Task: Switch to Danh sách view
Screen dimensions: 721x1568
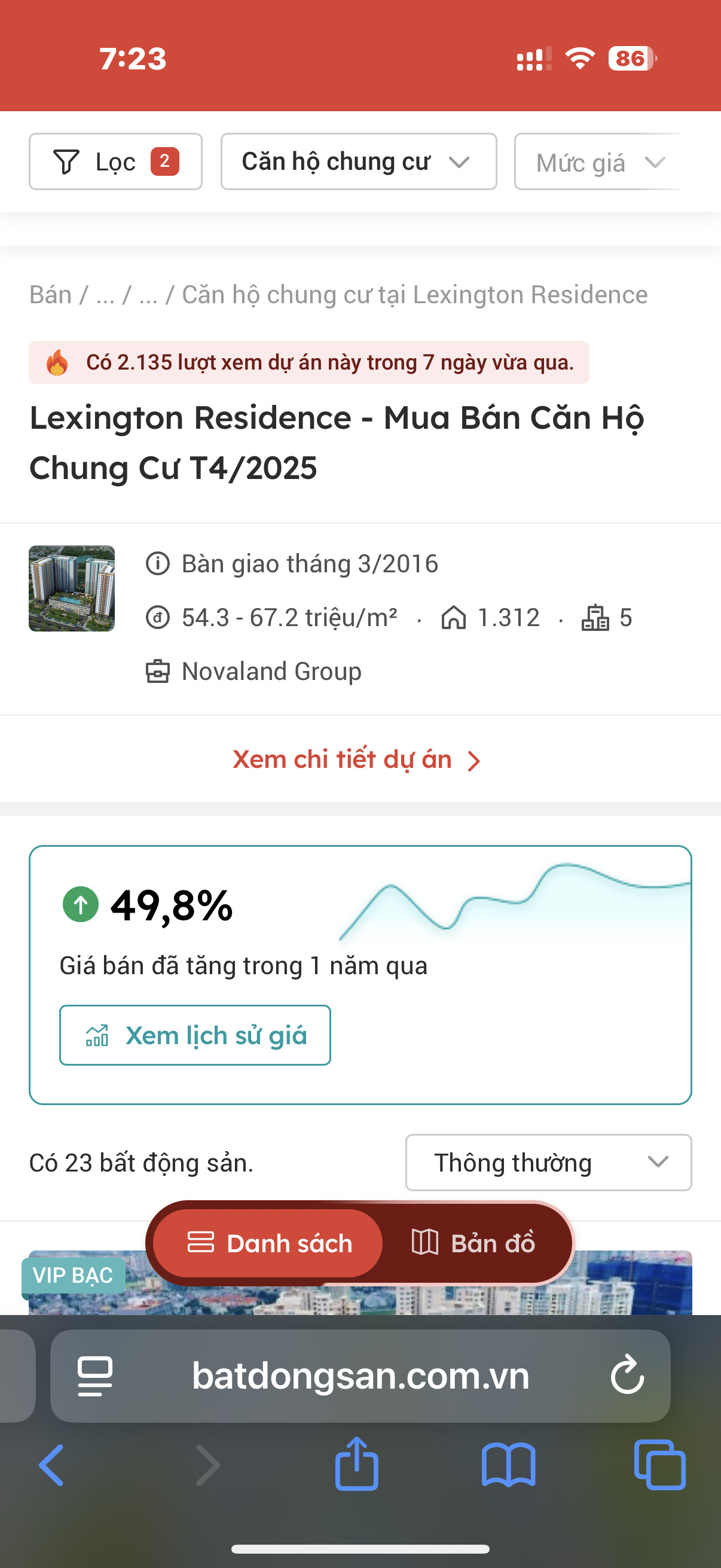Action: point(268,1243)
